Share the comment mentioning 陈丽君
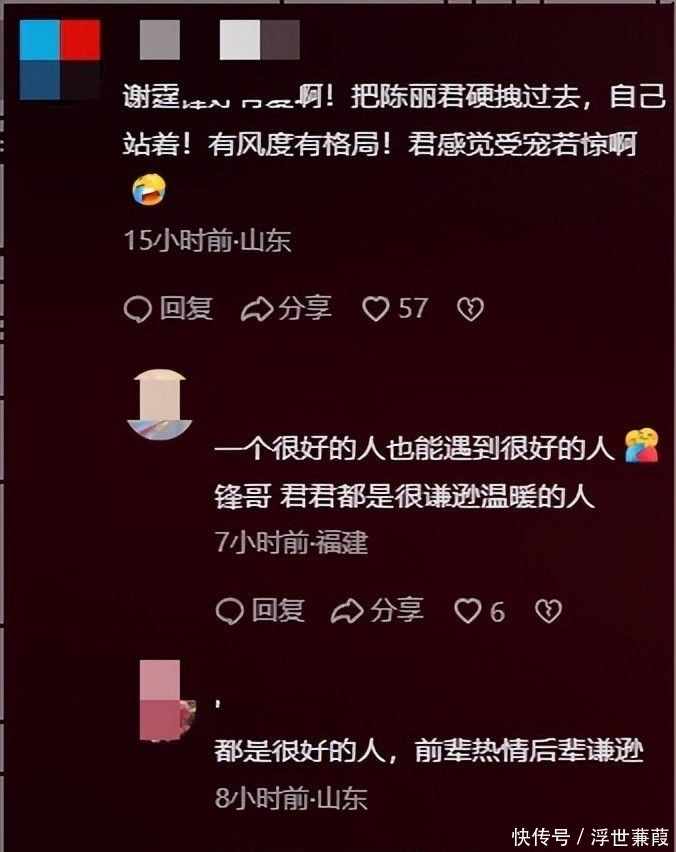This screenshot has width=676, height=852. tap(287, 309)
